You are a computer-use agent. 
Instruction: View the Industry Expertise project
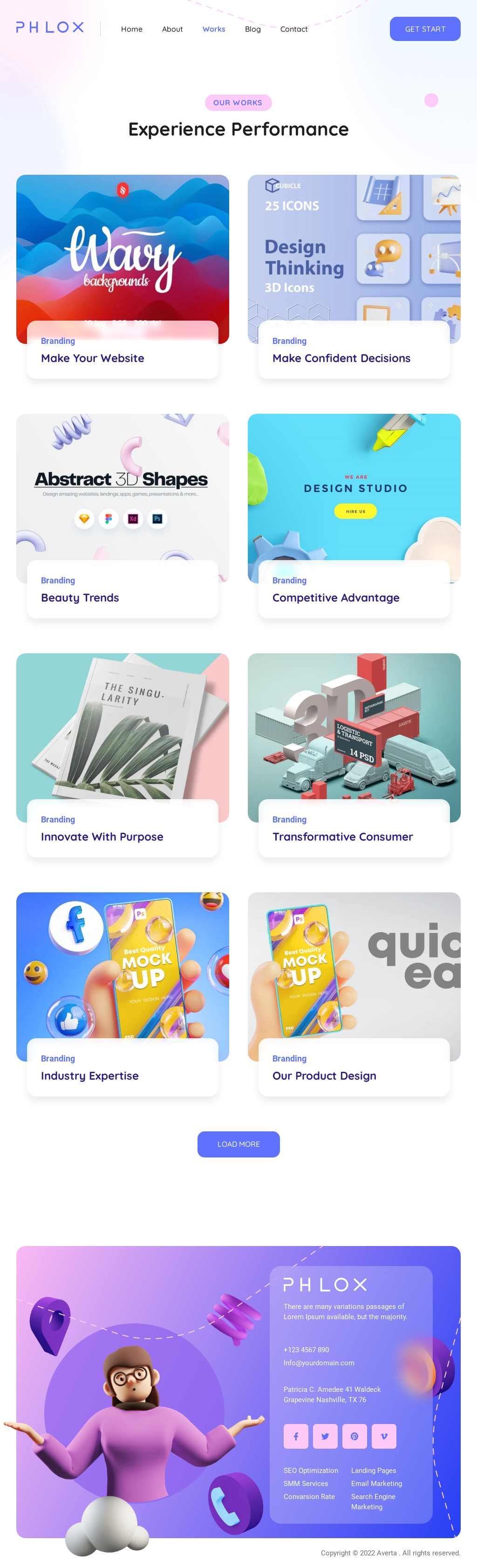[x=89, y=1076]
